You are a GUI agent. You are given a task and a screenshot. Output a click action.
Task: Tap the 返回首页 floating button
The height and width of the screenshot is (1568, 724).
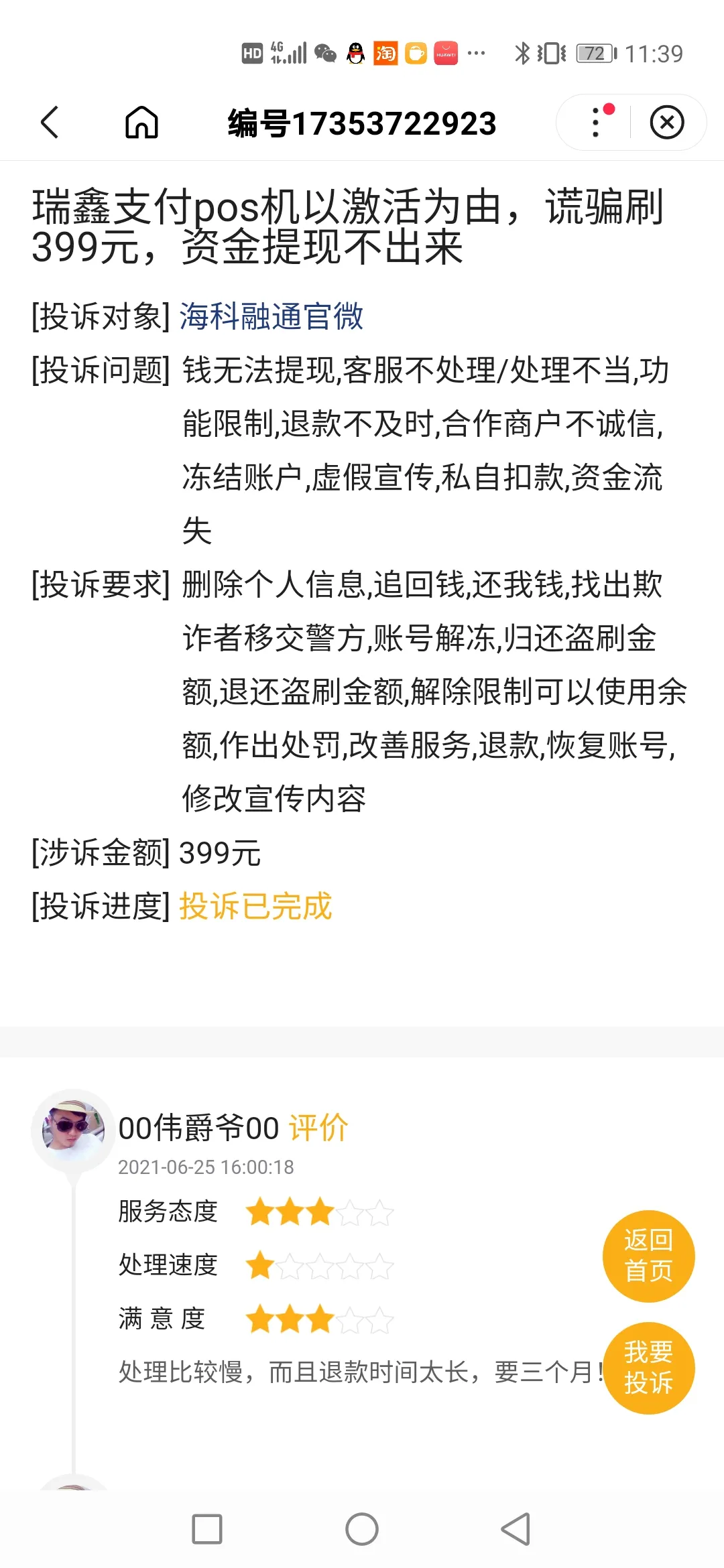[648, 1256]
